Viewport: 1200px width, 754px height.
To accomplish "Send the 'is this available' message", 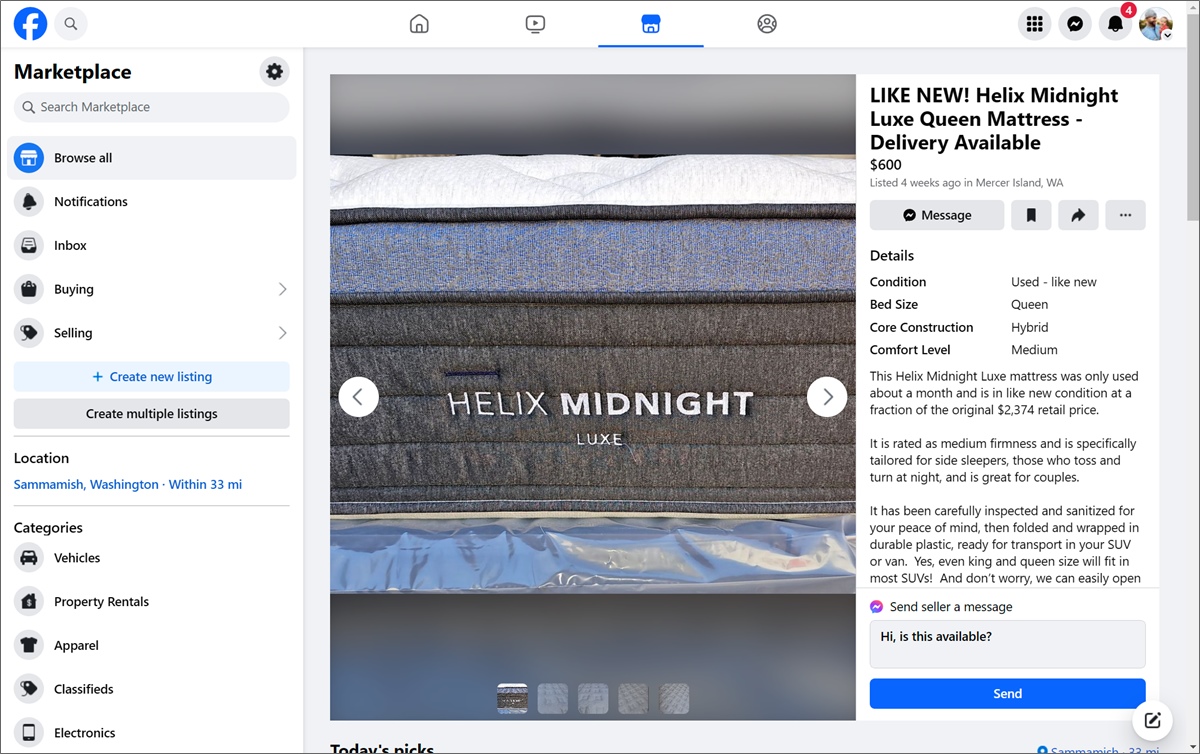I will [x=1007, y=694].
